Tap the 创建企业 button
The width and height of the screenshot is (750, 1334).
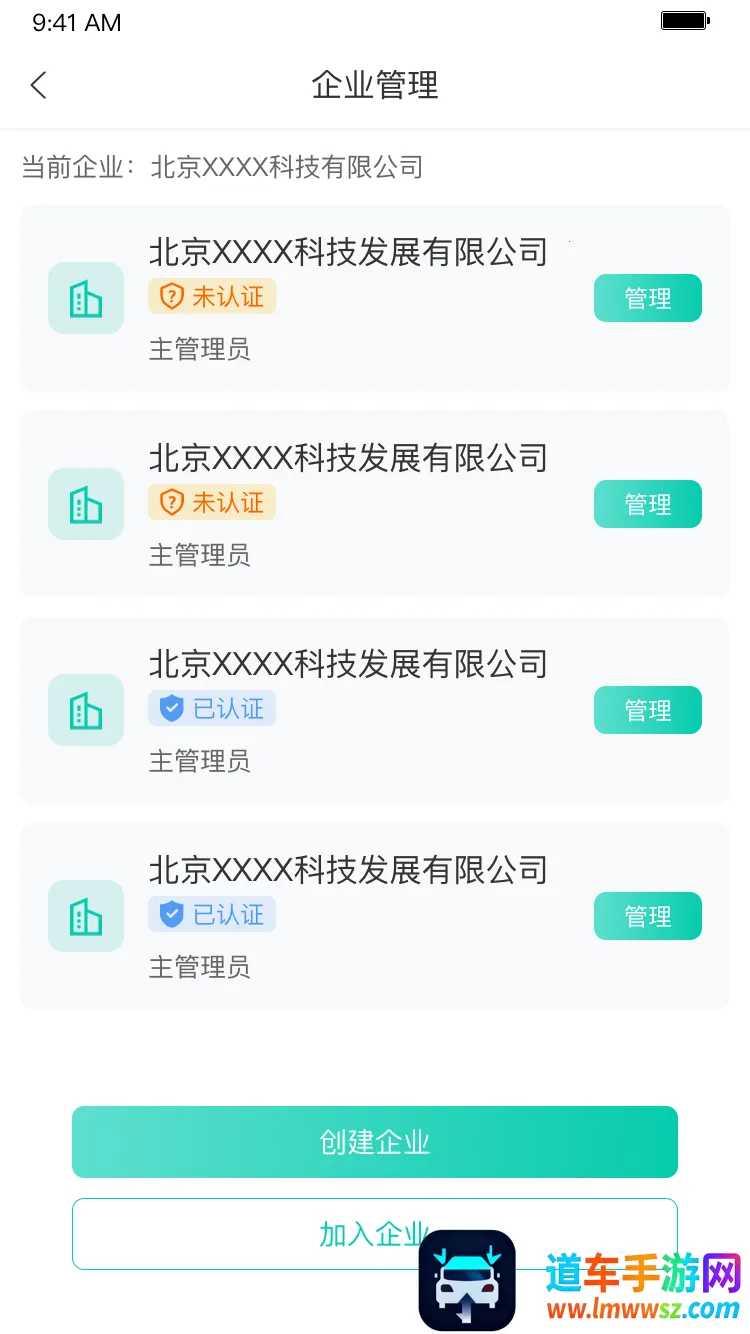[x=374, y=1141]
